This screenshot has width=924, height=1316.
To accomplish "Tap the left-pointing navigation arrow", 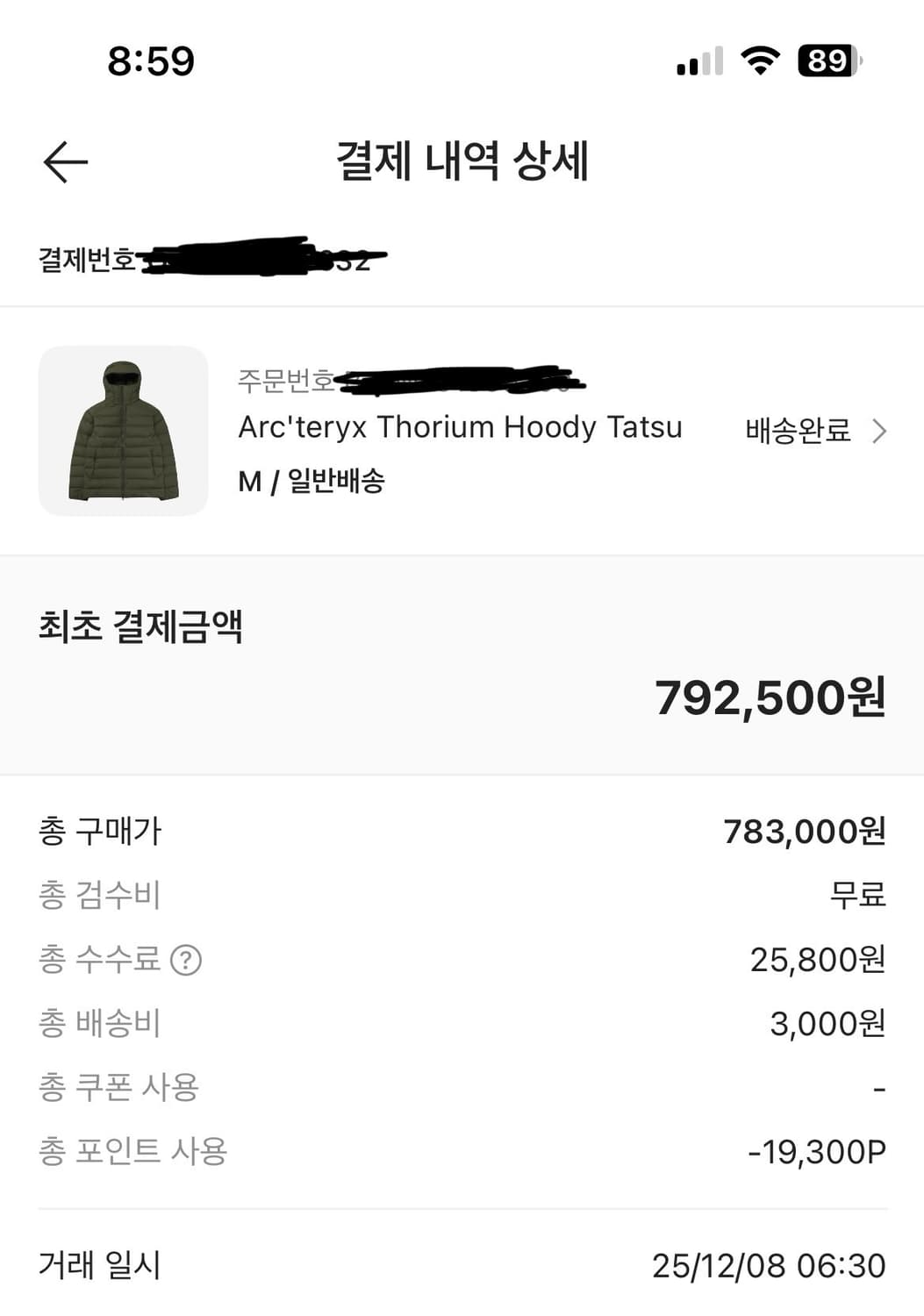I will [x=63, y=161].
